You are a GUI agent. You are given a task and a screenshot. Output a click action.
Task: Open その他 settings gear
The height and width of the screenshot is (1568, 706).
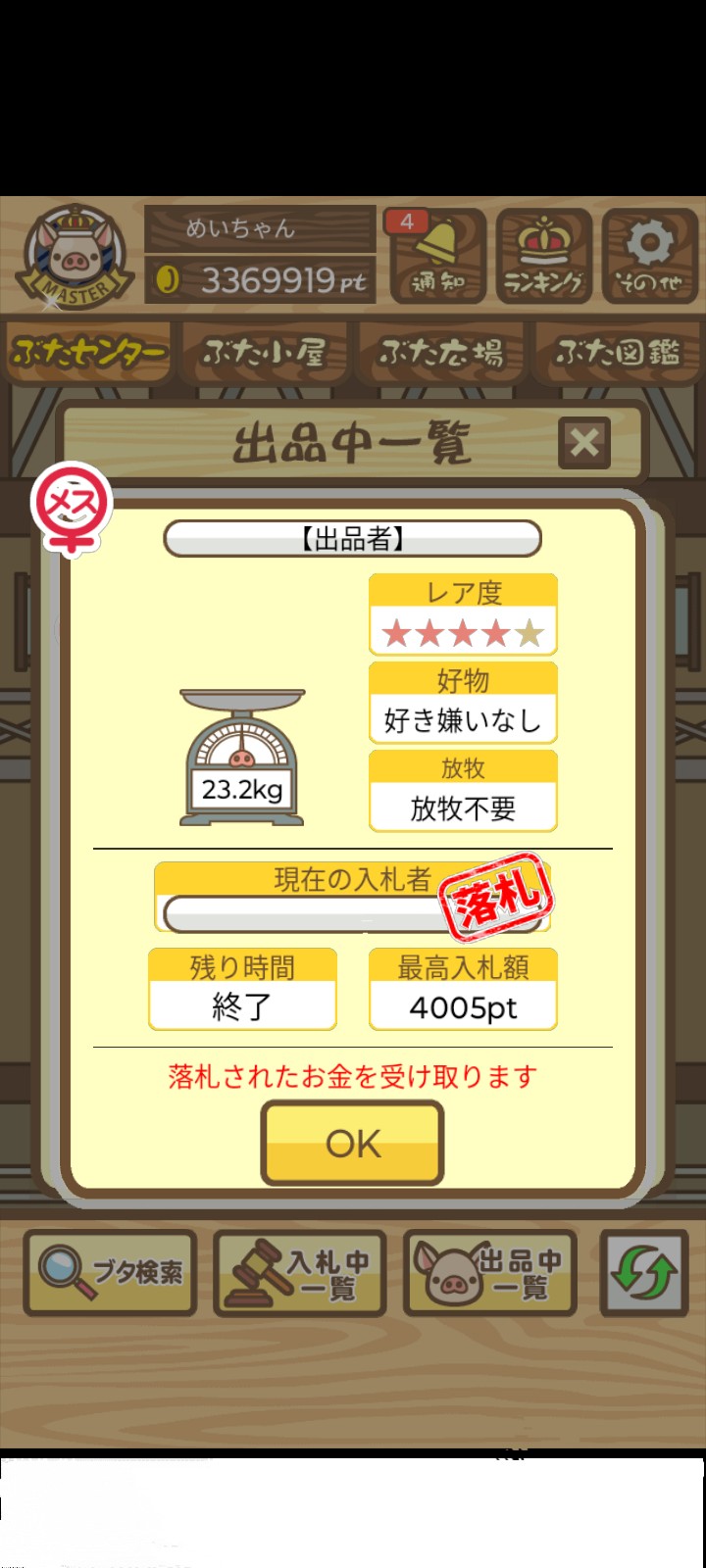coord(649,256)
